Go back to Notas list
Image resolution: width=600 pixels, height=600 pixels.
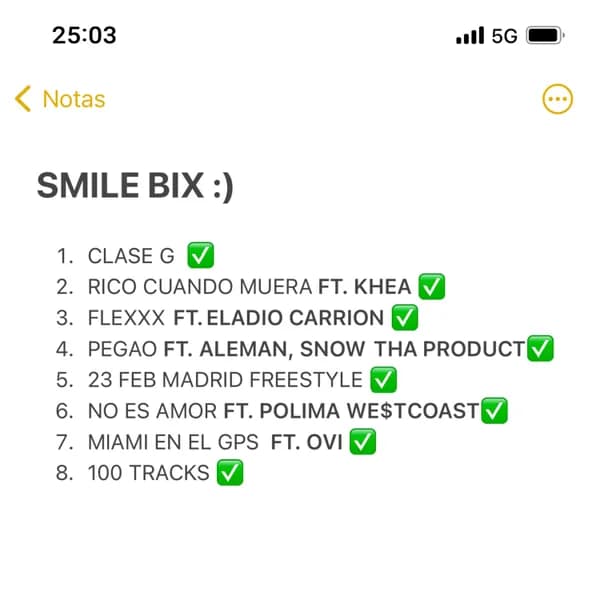tap(60, 99)
